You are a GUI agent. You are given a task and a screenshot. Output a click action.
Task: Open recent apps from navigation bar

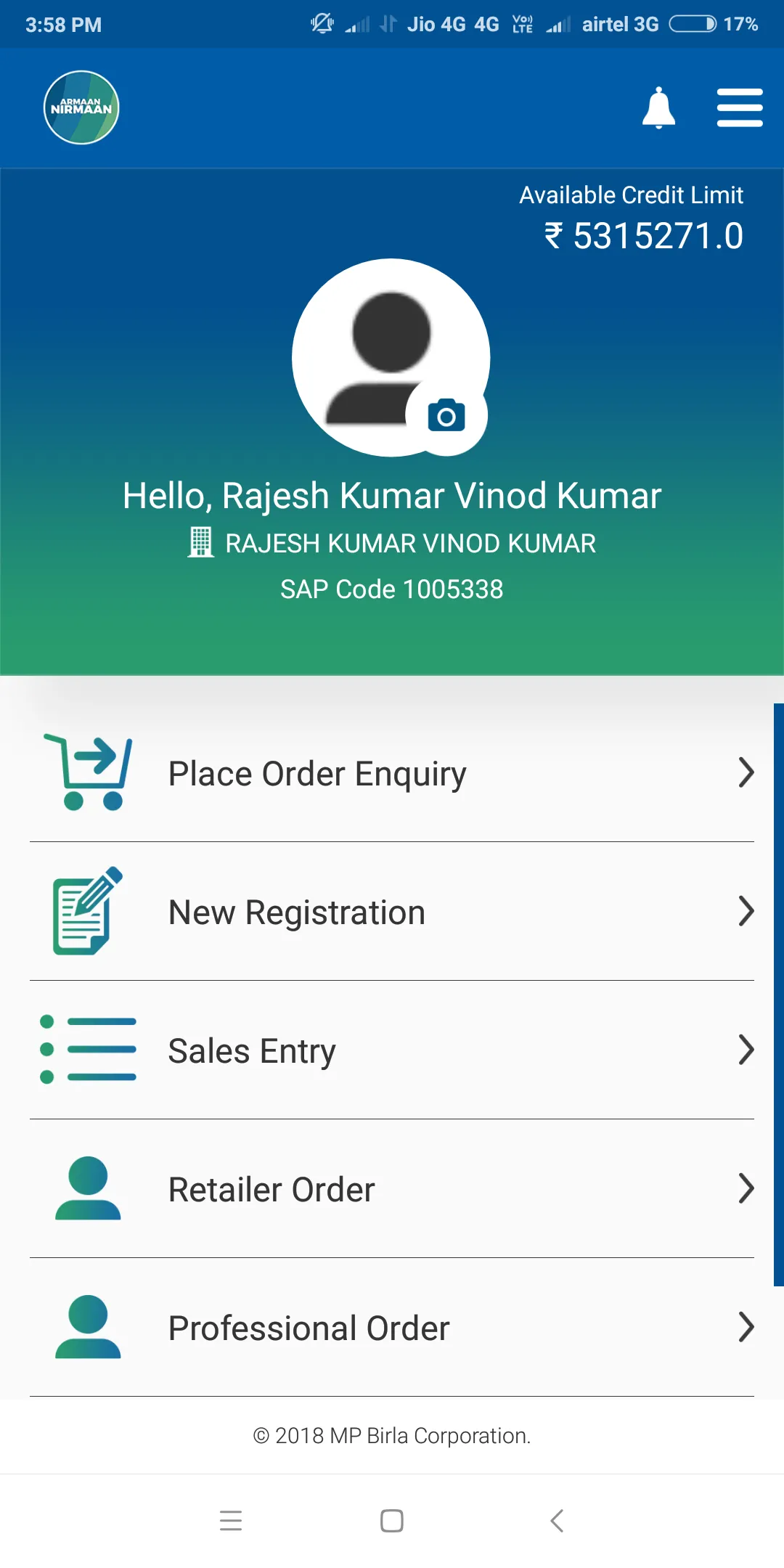point(231,1520)
